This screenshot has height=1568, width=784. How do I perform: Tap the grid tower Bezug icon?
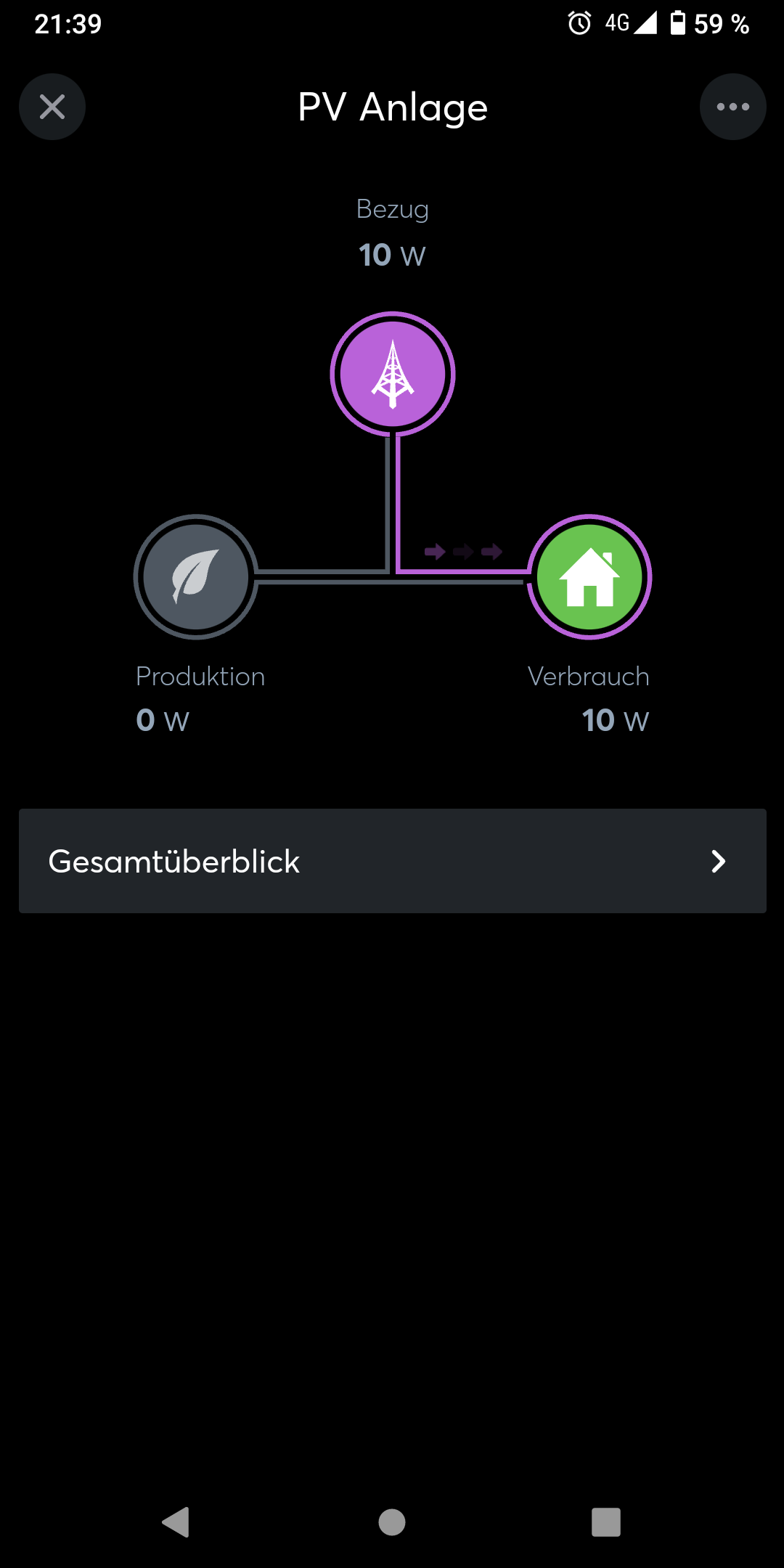[393, 374]
